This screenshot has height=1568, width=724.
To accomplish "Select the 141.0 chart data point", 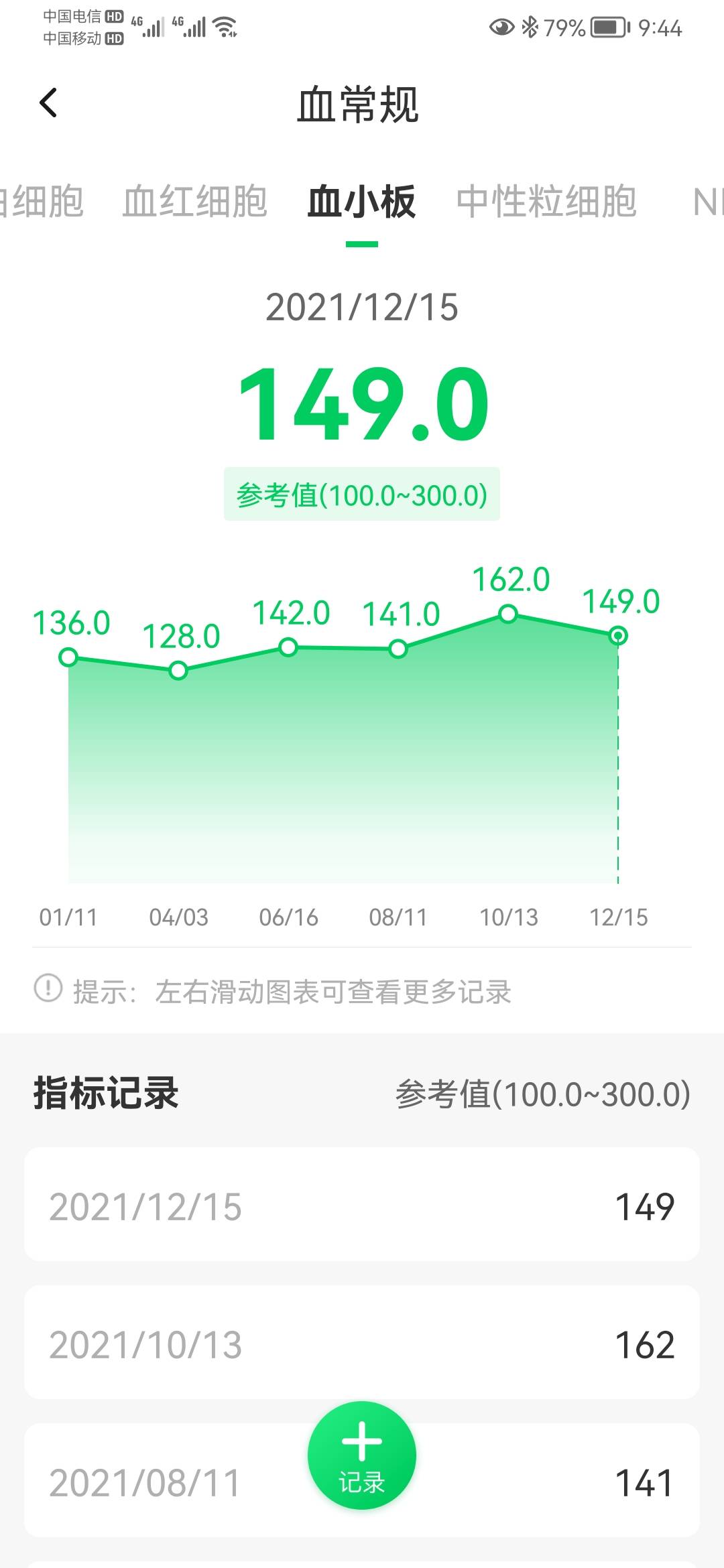I will [398, 648].
